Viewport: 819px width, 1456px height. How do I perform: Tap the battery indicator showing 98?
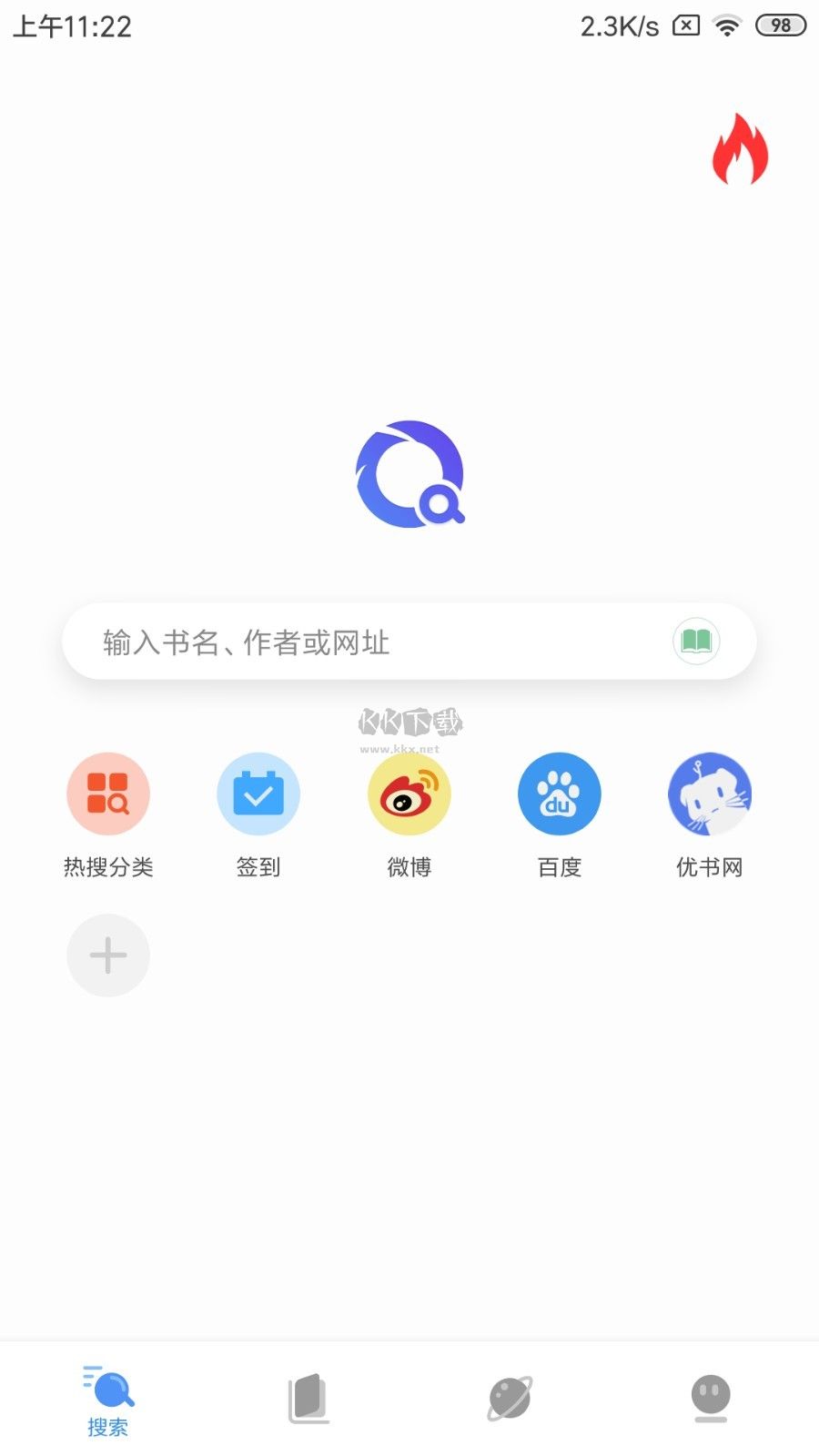pyautogui.click(x=778, y=25)
